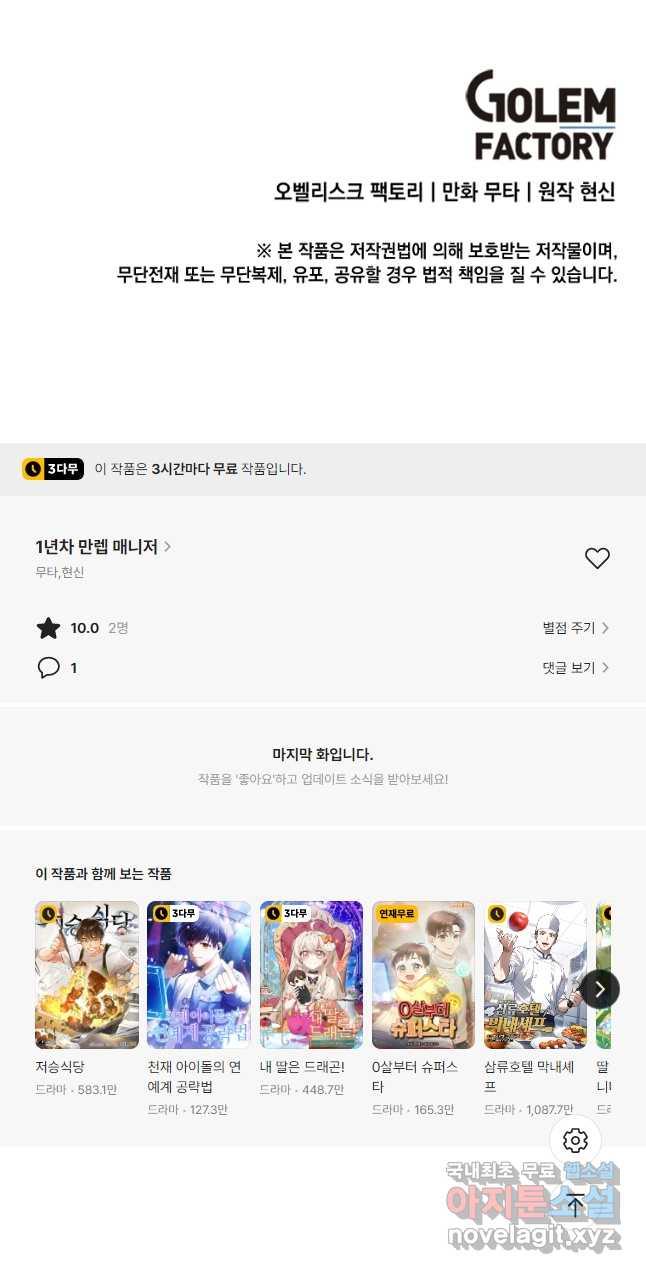Open 별점 주기 to rate

click(575, 628)
